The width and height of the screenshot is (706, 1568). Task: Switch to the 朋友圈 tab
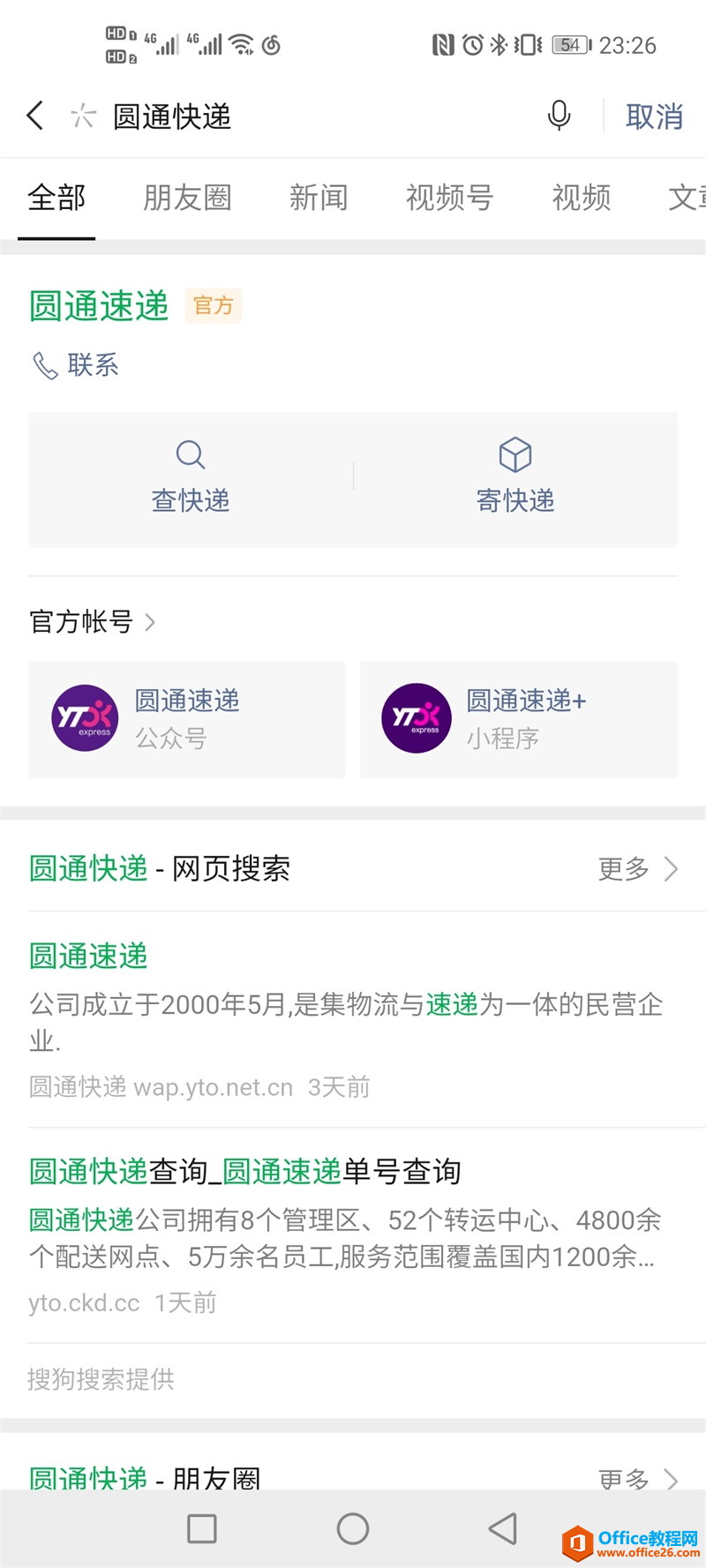(187, 198)
